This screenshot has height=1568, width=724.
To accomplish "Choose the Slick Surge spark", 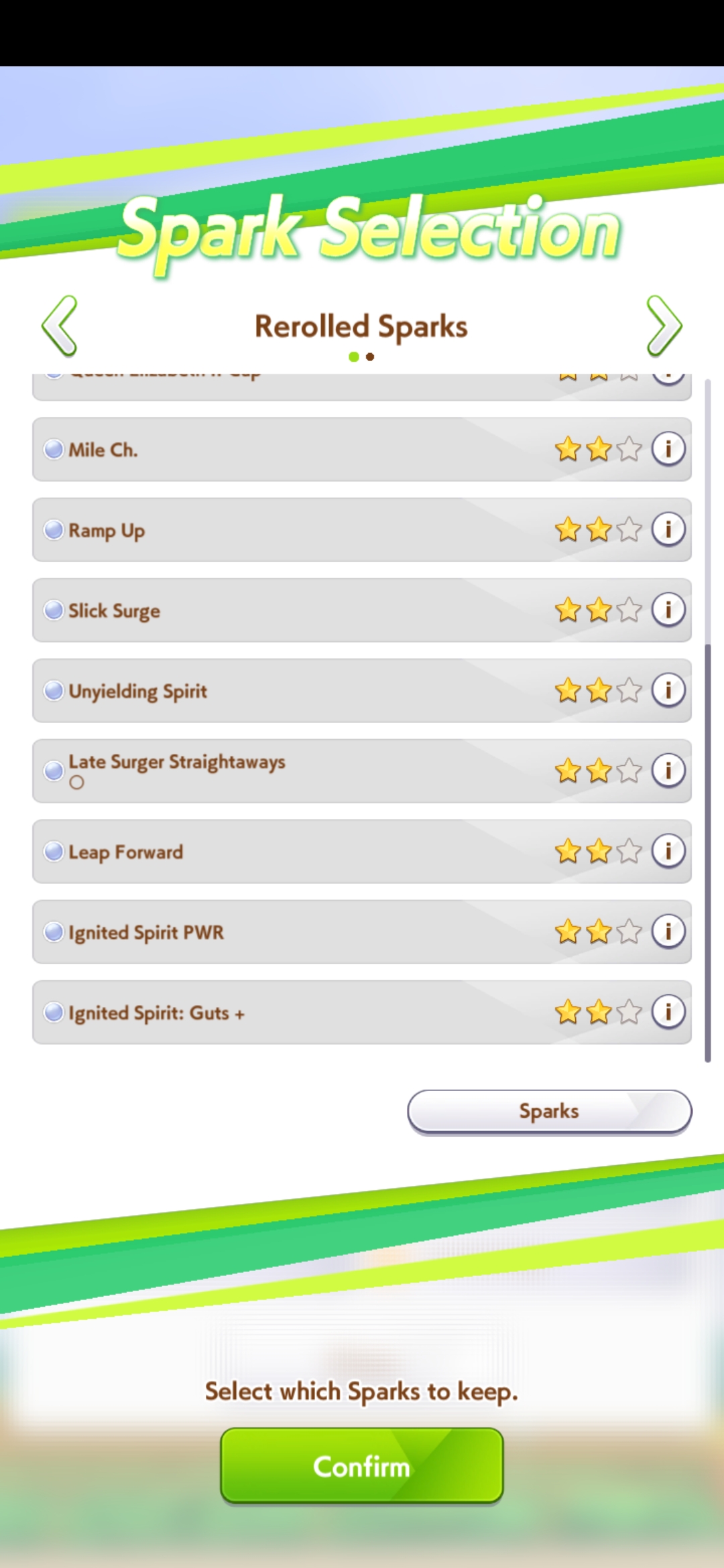I will 361,610.
